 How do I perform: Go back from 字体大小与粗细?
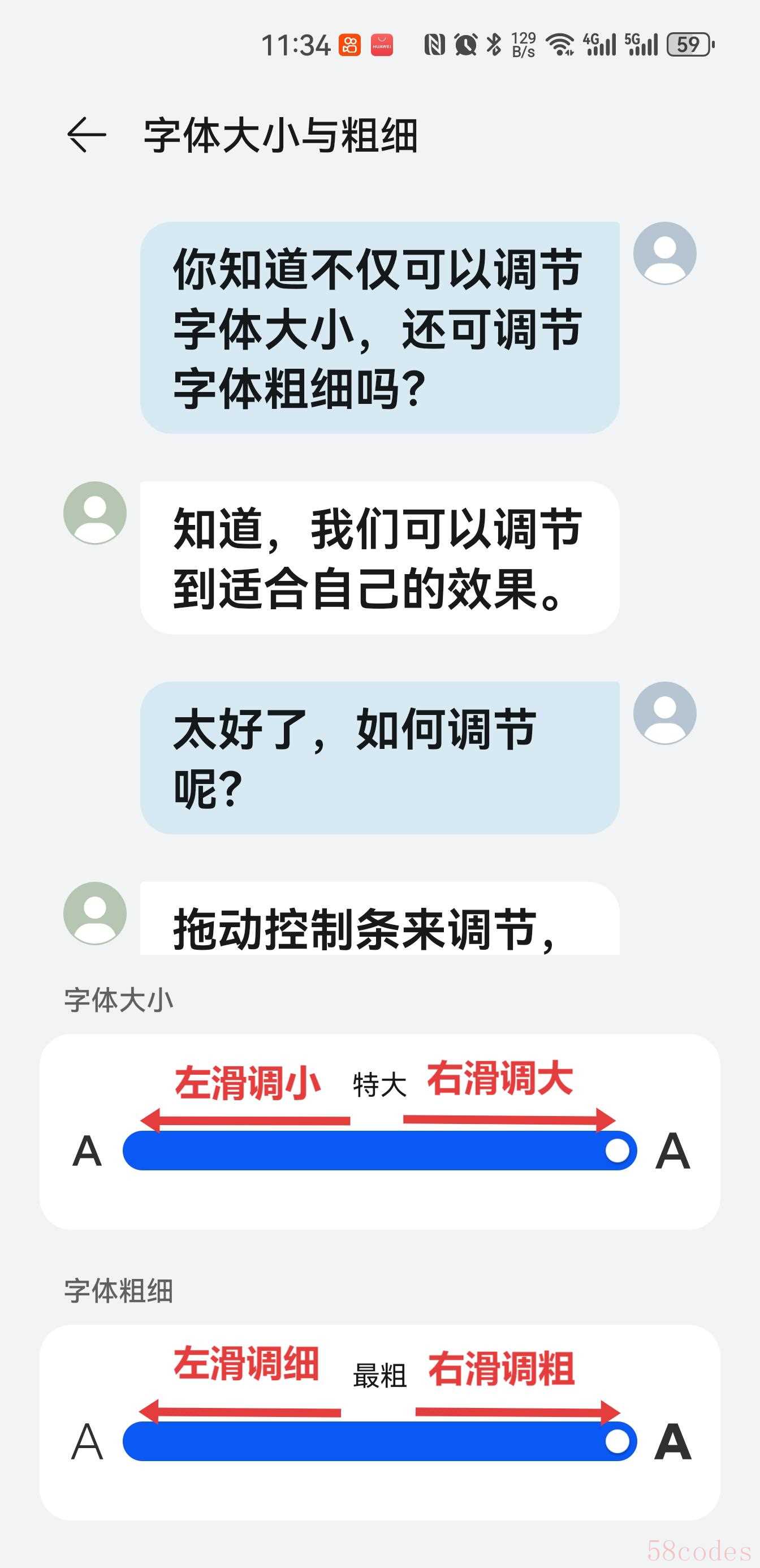[x=87, y=135]
